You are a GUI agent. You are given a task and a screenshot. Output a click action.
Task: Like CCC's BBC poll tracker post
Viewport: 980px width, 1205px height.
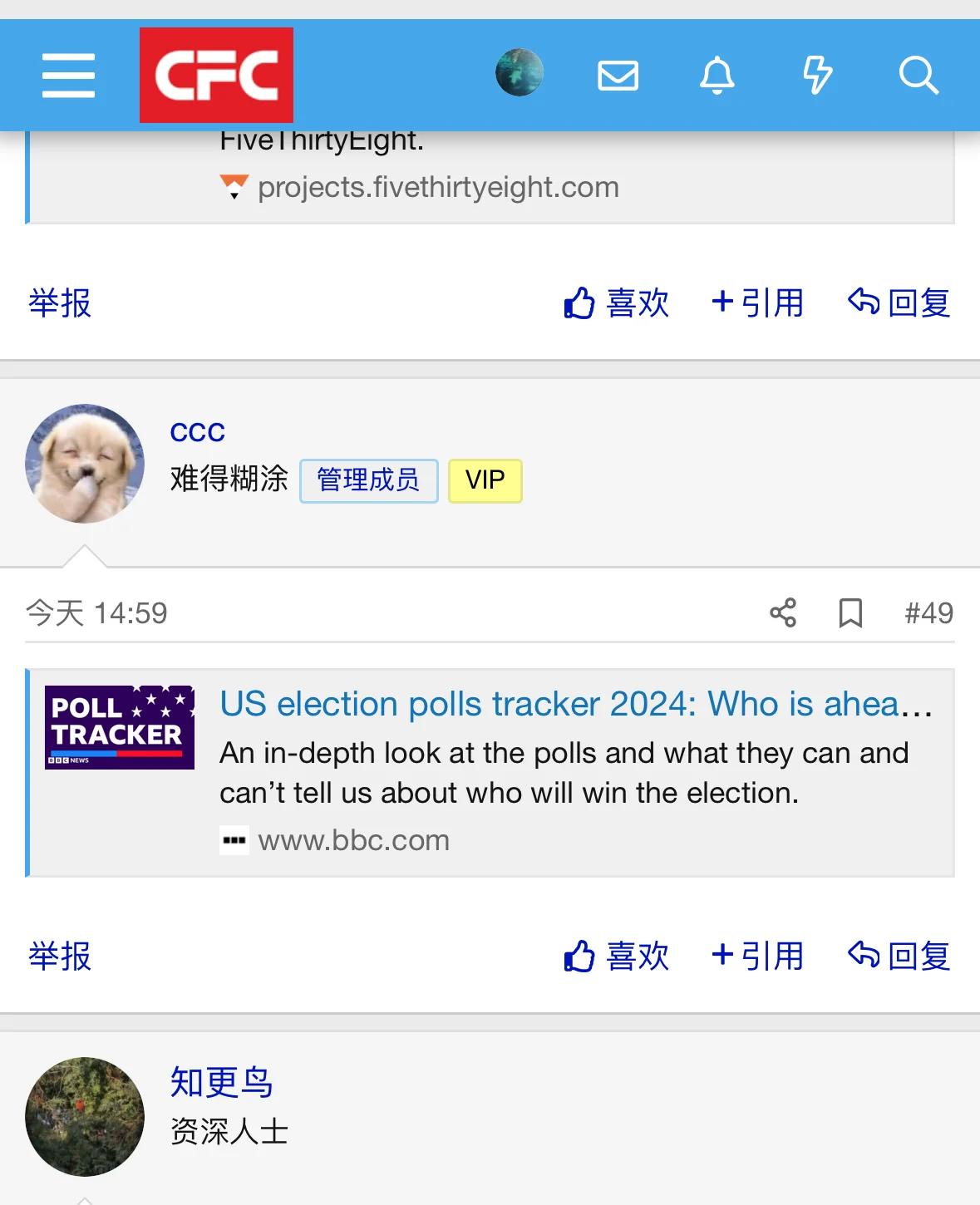coord(616,957)
